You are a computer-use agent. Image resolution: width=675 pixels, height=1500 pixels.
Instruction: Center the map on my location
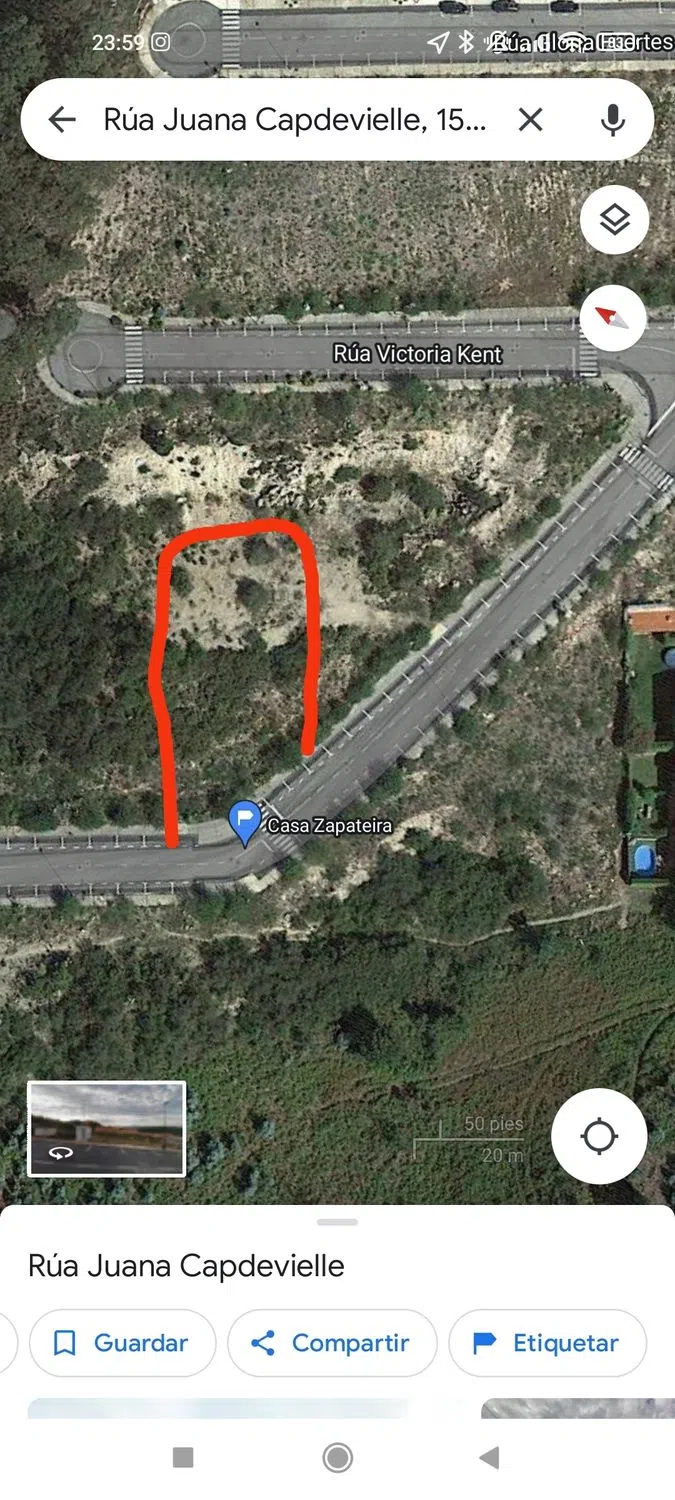tap(599, 1136)
